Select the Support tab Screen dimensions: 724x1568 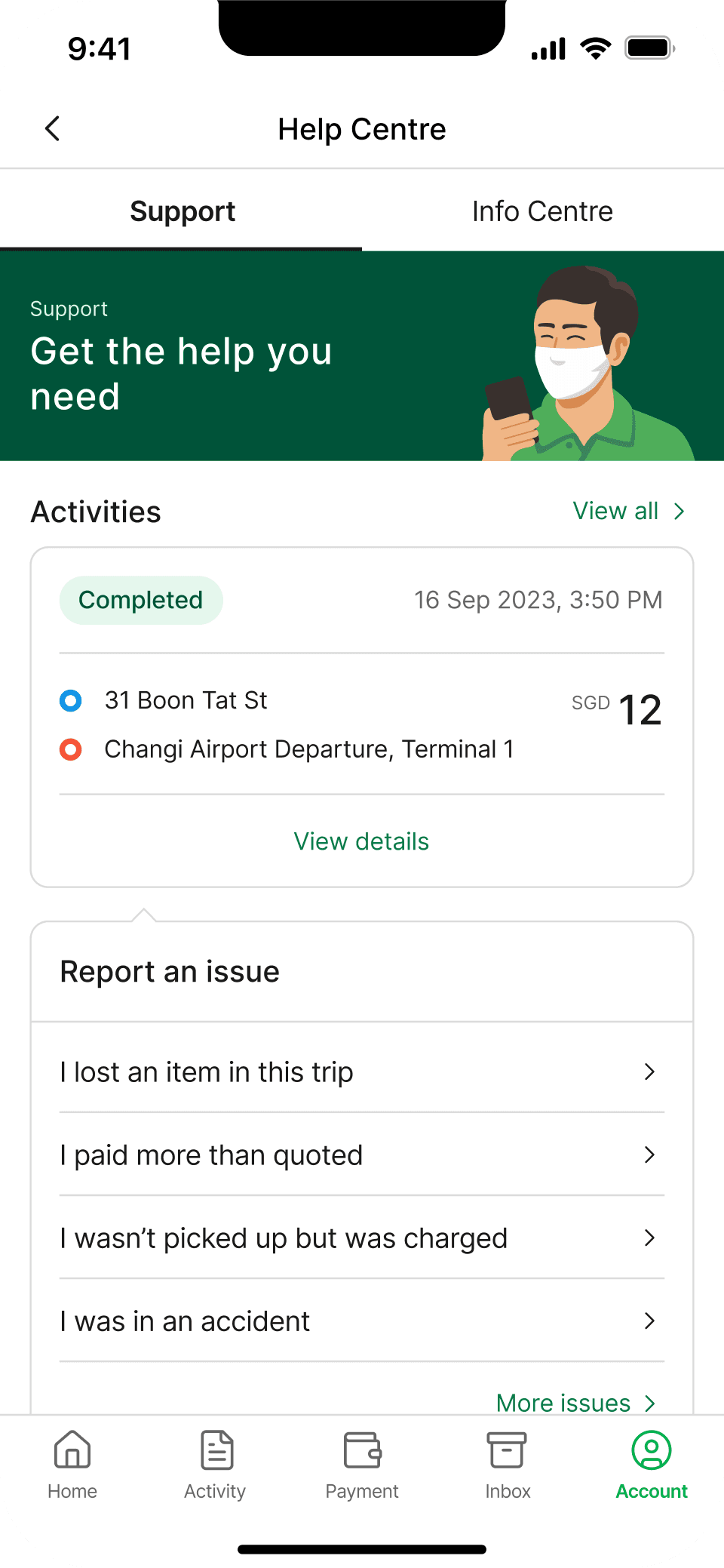pos(182,211)
